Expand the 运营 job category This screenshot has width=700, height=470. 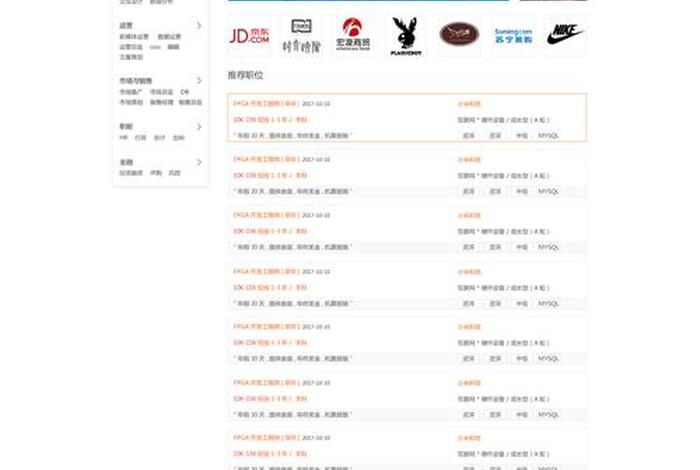pyautogui.click(x=199, y=26)
